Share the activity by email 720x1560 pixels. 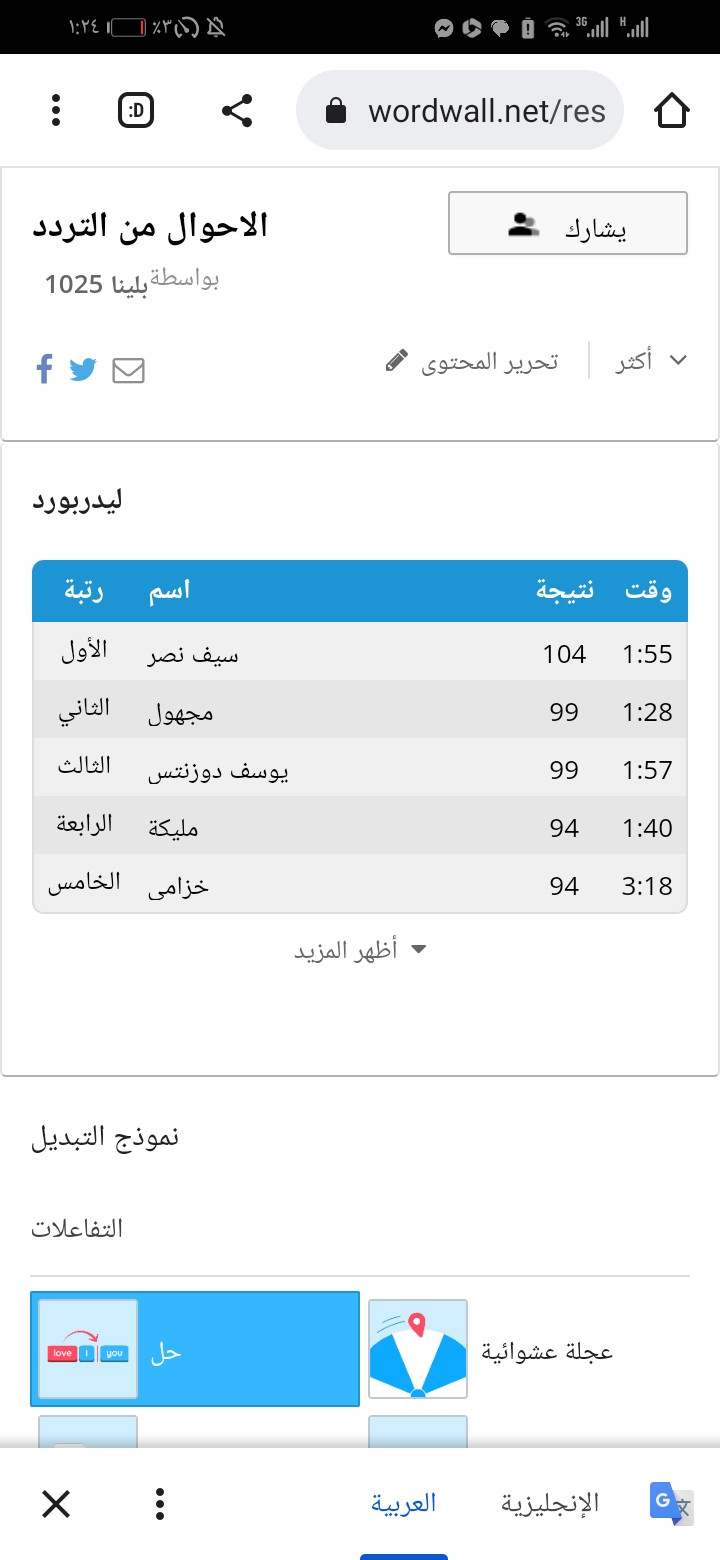tap(128, 371)
